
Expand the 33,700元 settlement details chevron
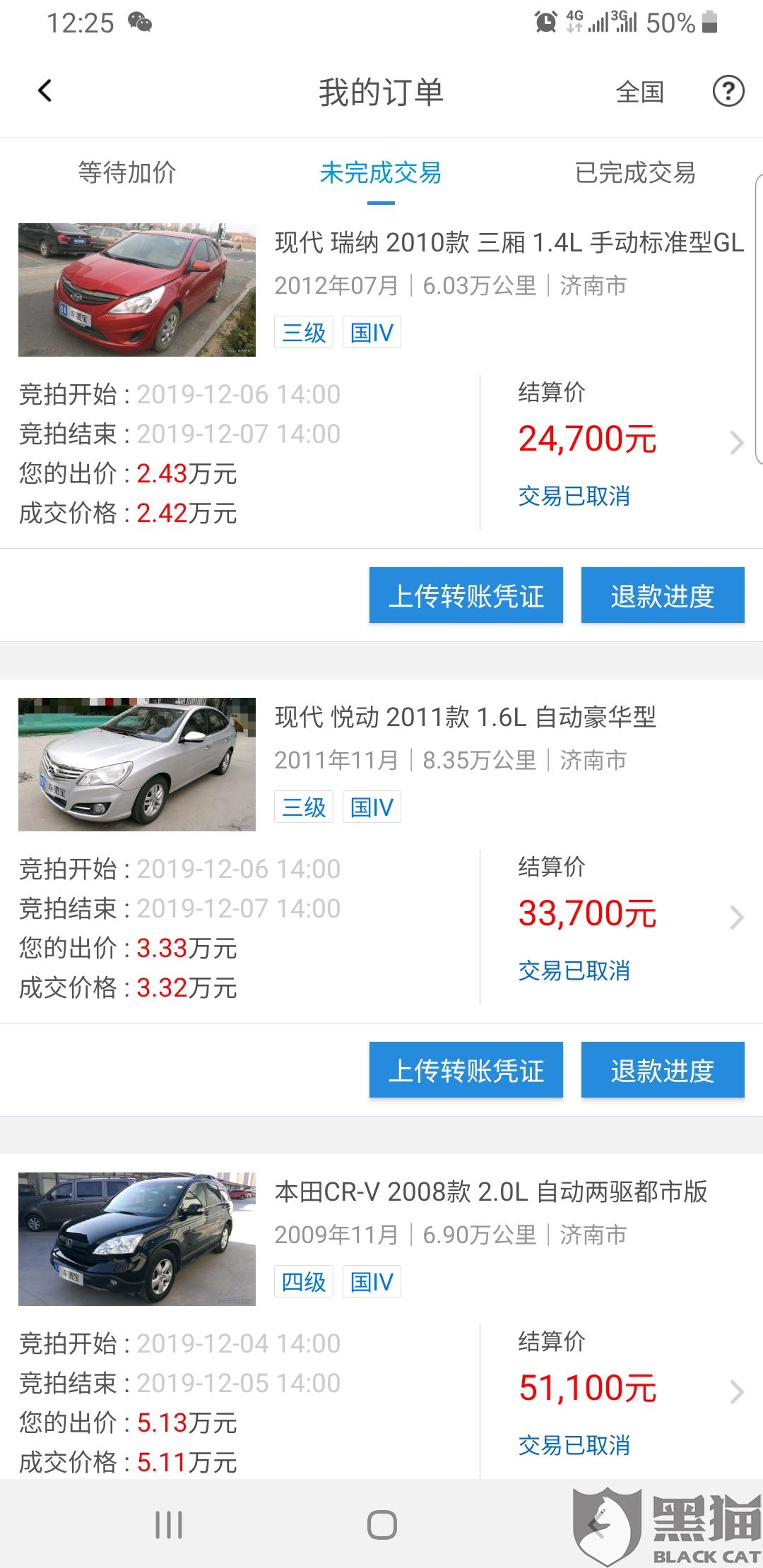click(x=737, y=917)
